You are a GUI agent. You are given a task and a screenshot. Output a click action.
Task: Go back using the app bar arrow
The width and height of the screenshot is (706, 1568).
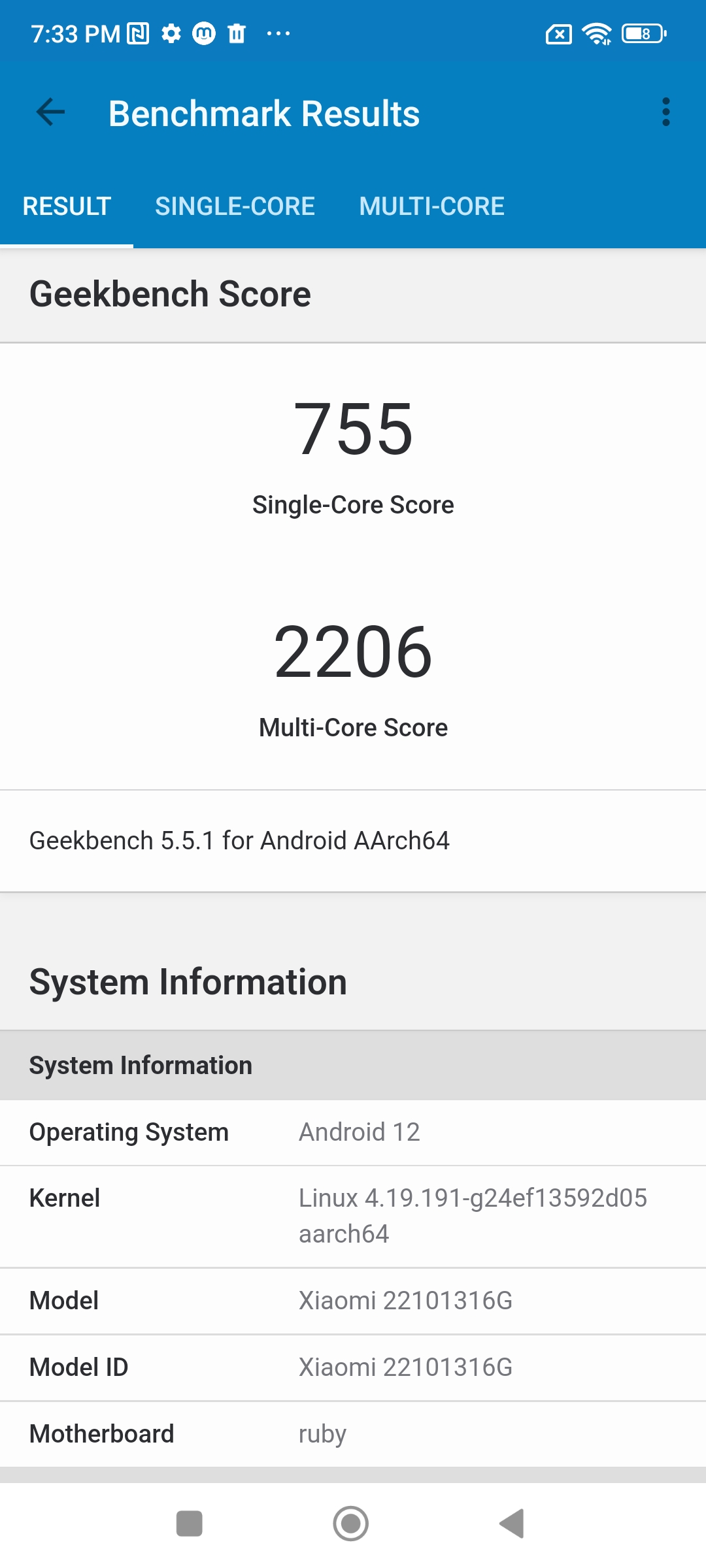click(50, 112)
